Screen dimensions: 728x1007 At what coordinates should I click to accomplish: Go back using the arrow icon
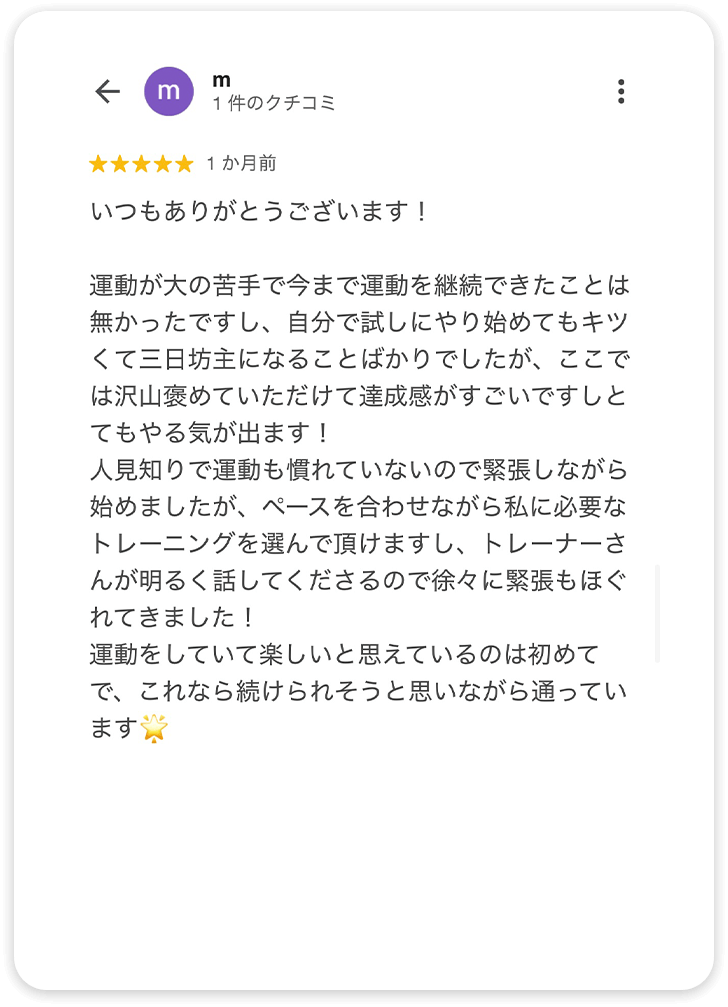(x=107, y=92)
